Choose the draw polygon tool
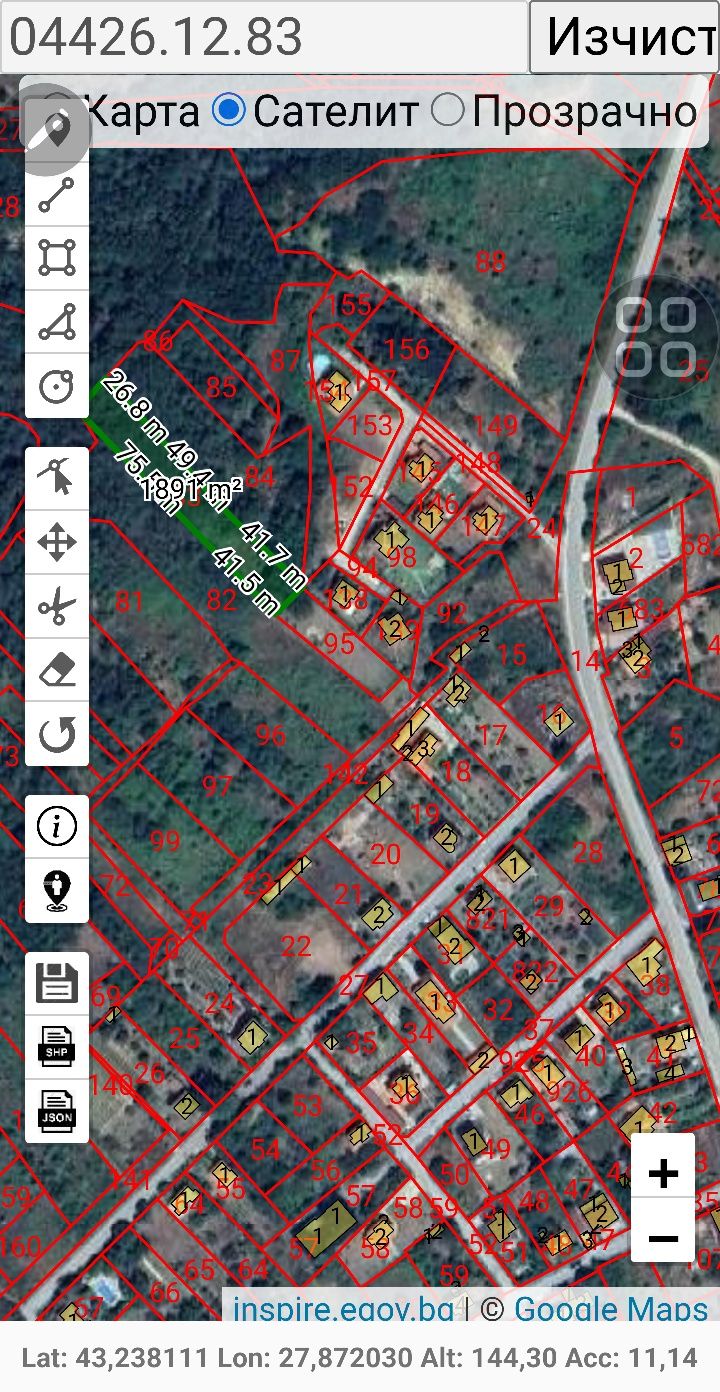720x1392 pixels. coord(57,322)
